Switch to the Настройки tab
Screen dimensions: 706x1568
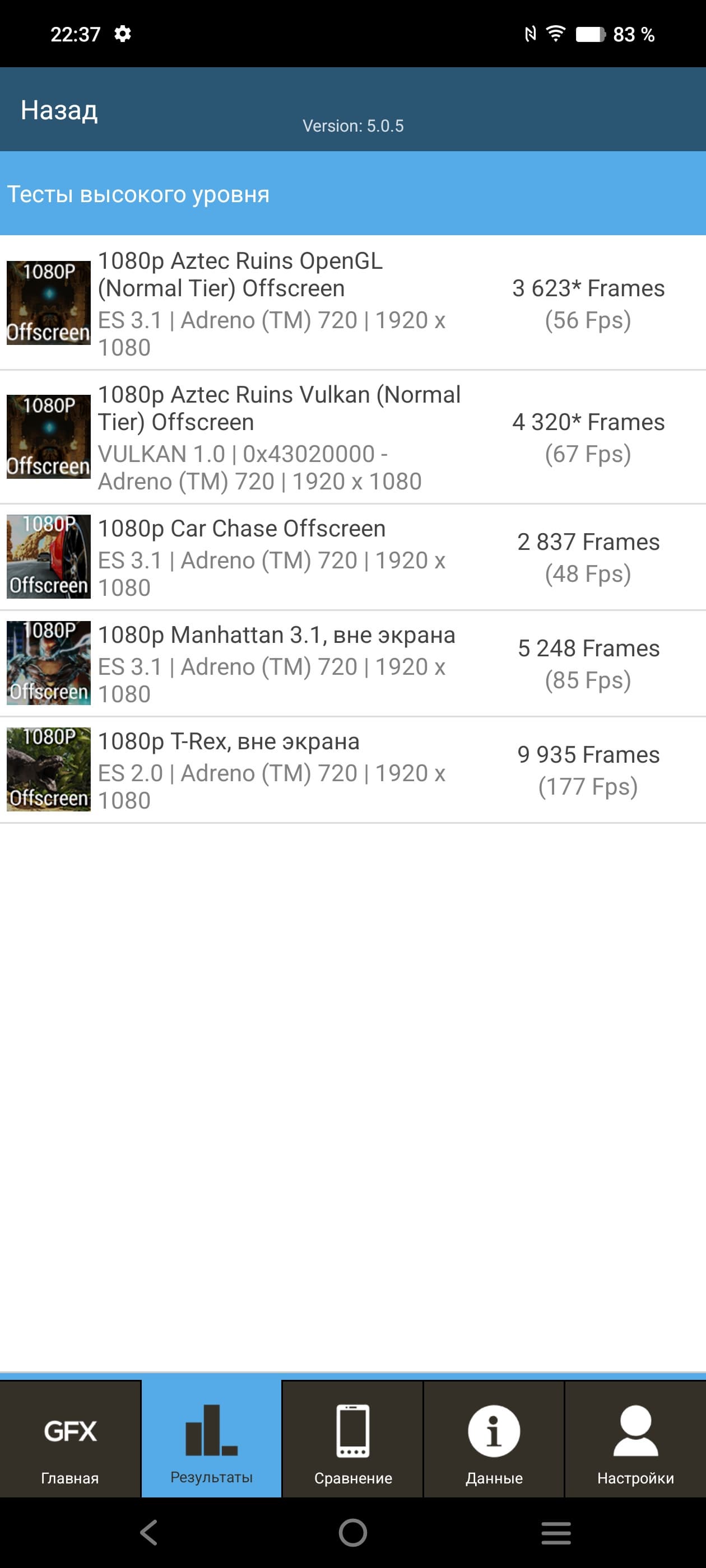(635, 1440)
